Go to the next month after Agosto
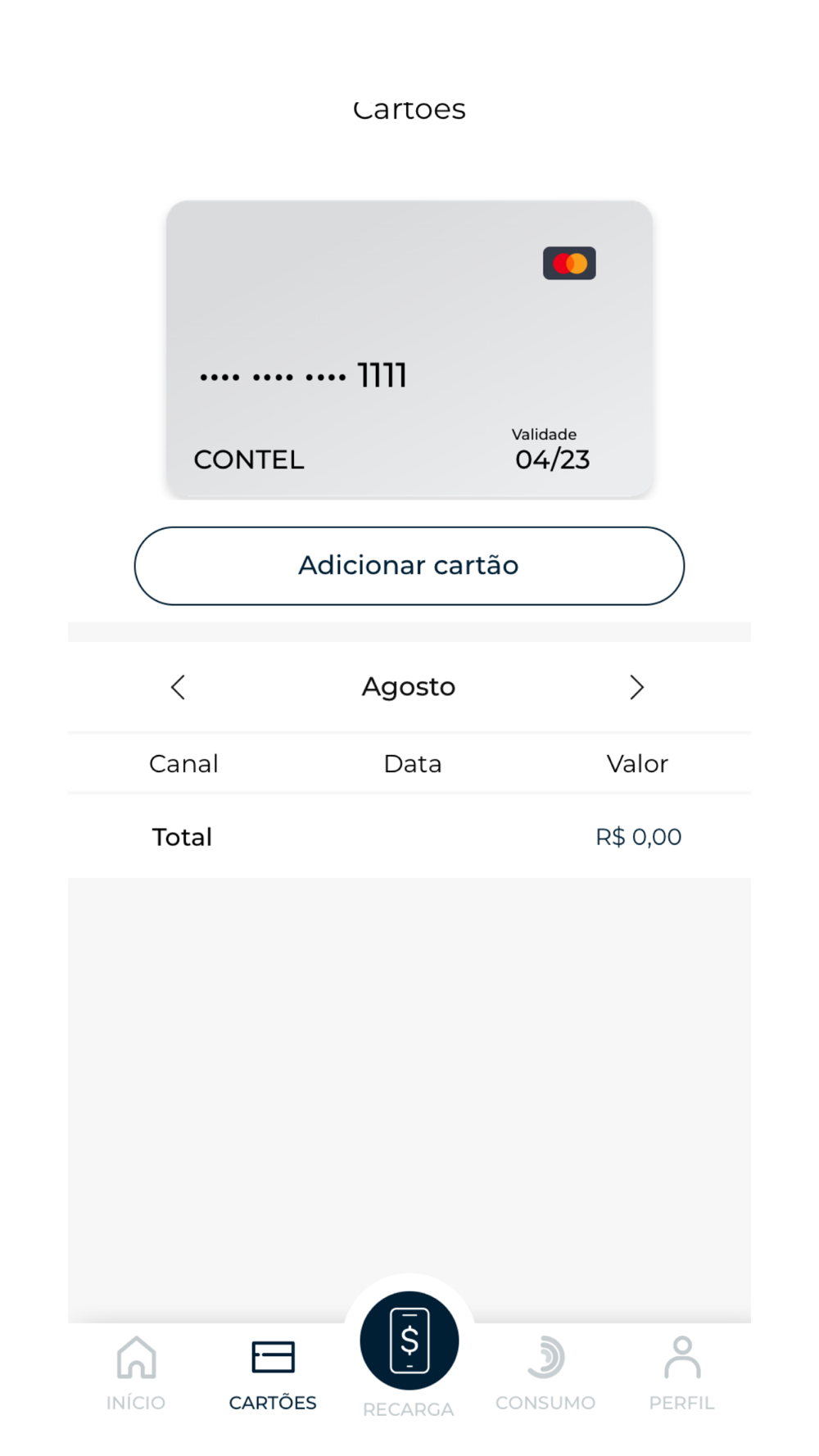This screenshot has height=1456, width=819. pos(636,687)
